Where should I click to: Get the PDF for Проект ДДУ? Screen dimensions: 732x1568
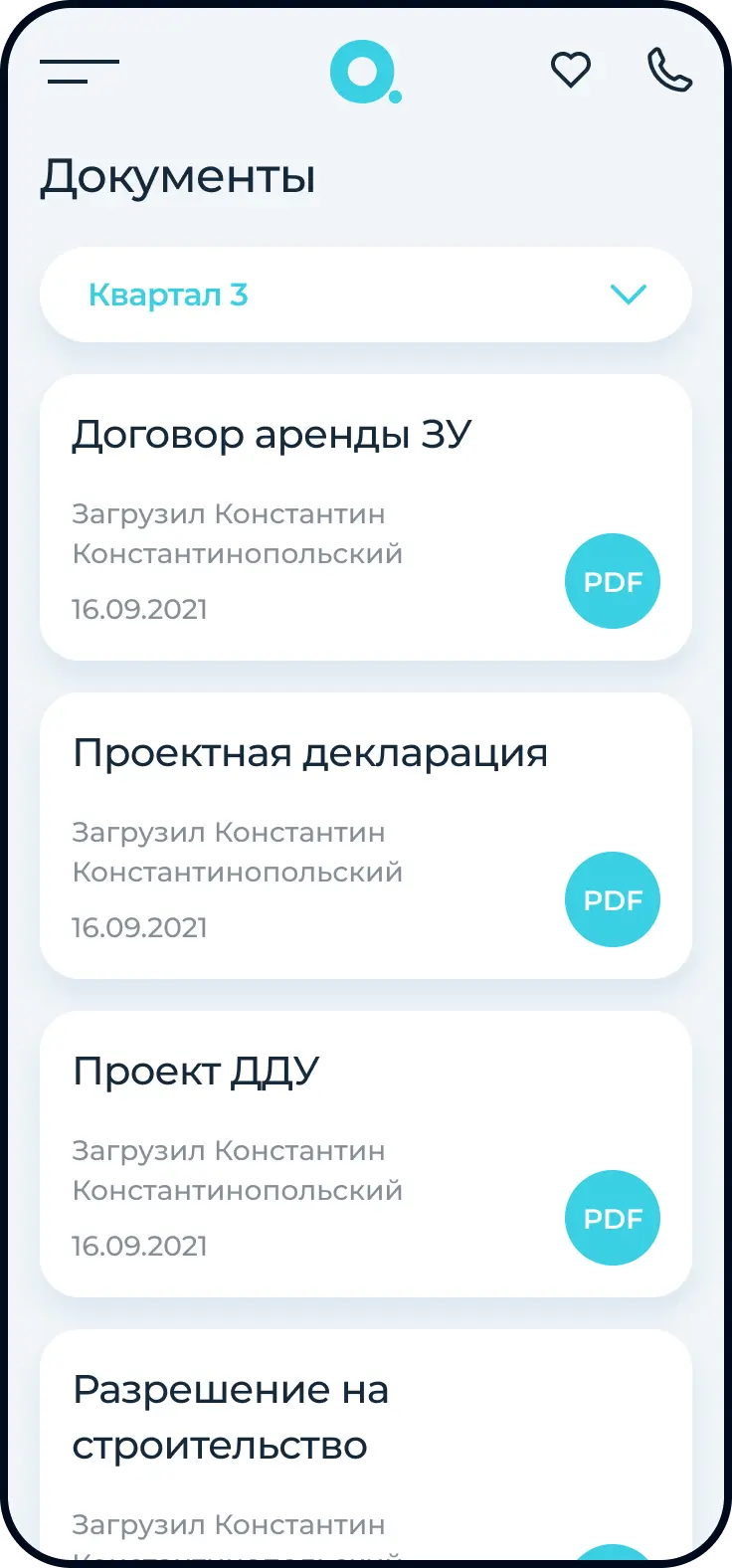(612, 1218)
